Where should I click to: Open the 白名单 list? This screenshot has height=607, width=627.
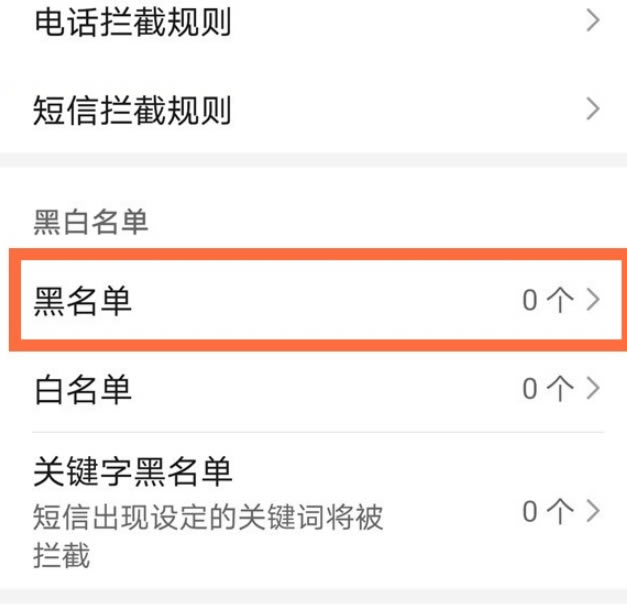coord(313,389)
